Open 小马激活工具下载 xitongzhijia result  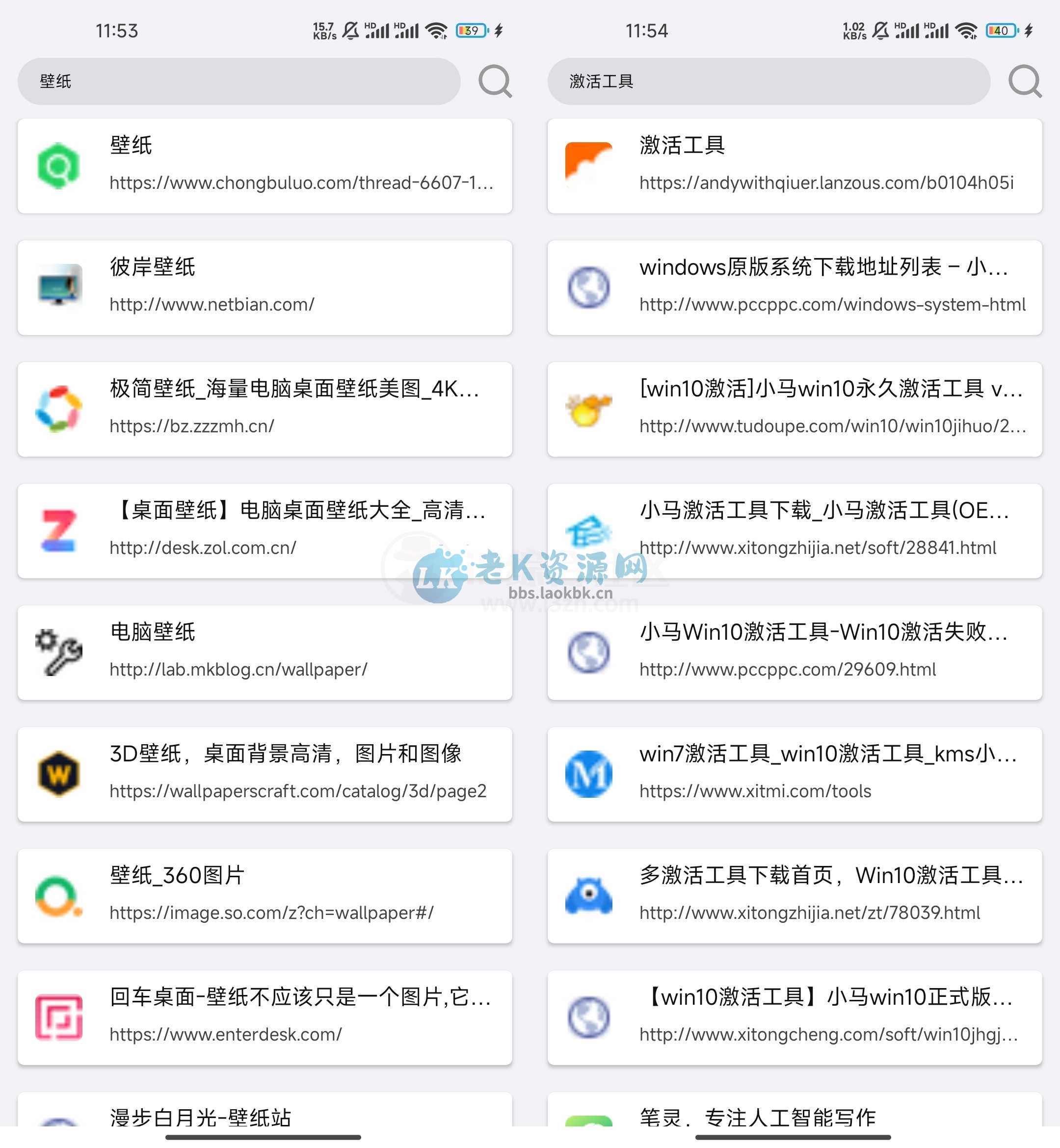point(795,530)
